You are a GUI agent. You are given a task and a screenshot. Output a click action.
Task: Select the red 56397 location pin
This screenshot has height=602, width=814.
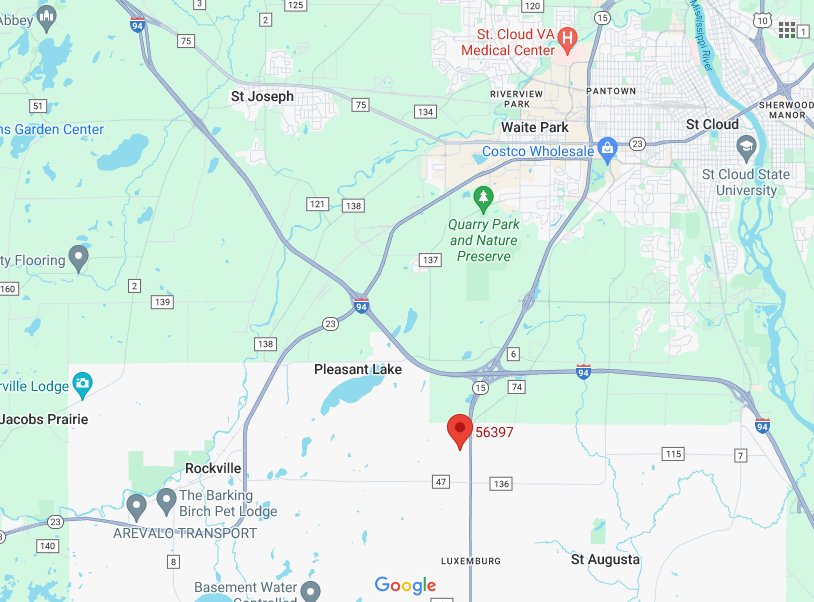459,431
